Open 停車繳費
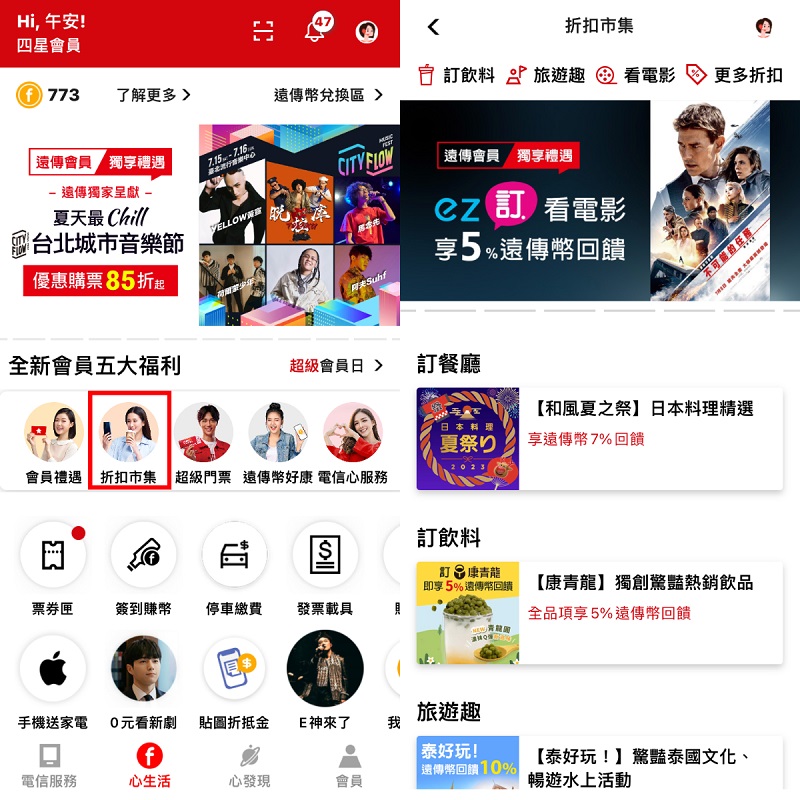This screenshot has height=800, width=800. point(233,566)
